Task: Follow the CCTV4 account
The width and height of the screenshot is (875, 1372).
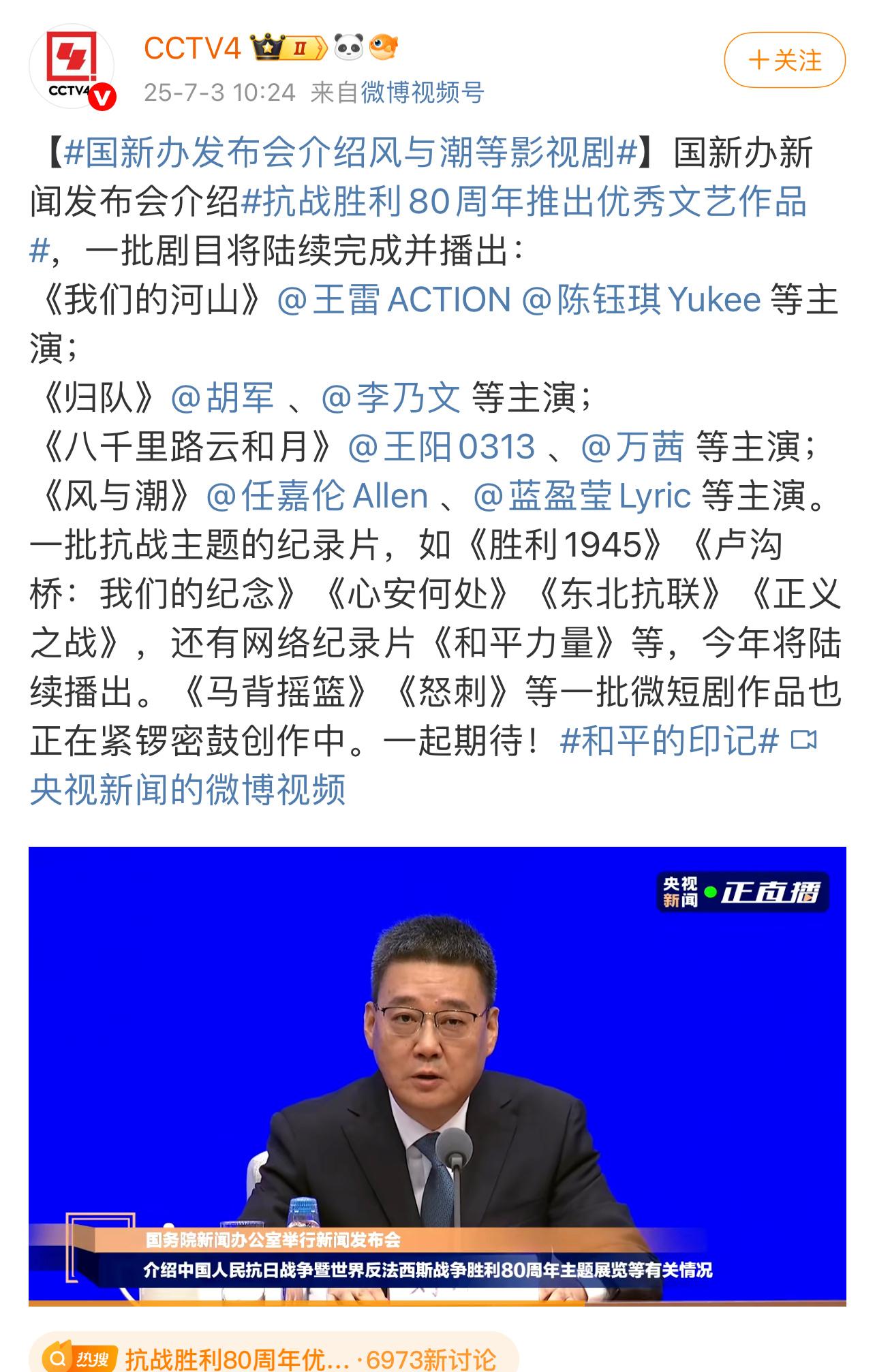Action: [784, 61]
